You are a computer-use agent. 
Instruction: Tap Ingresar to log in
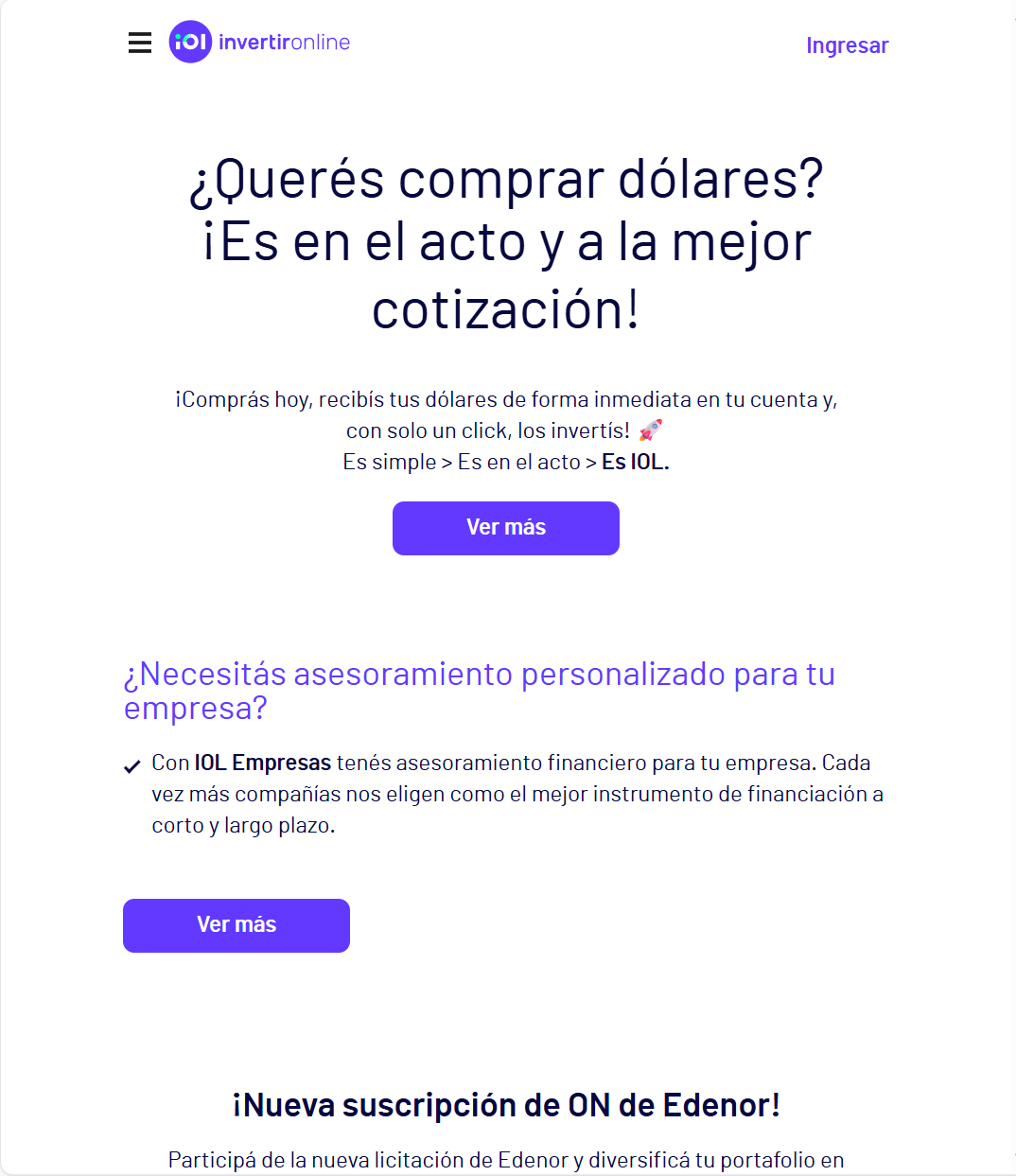pos(847,45)
